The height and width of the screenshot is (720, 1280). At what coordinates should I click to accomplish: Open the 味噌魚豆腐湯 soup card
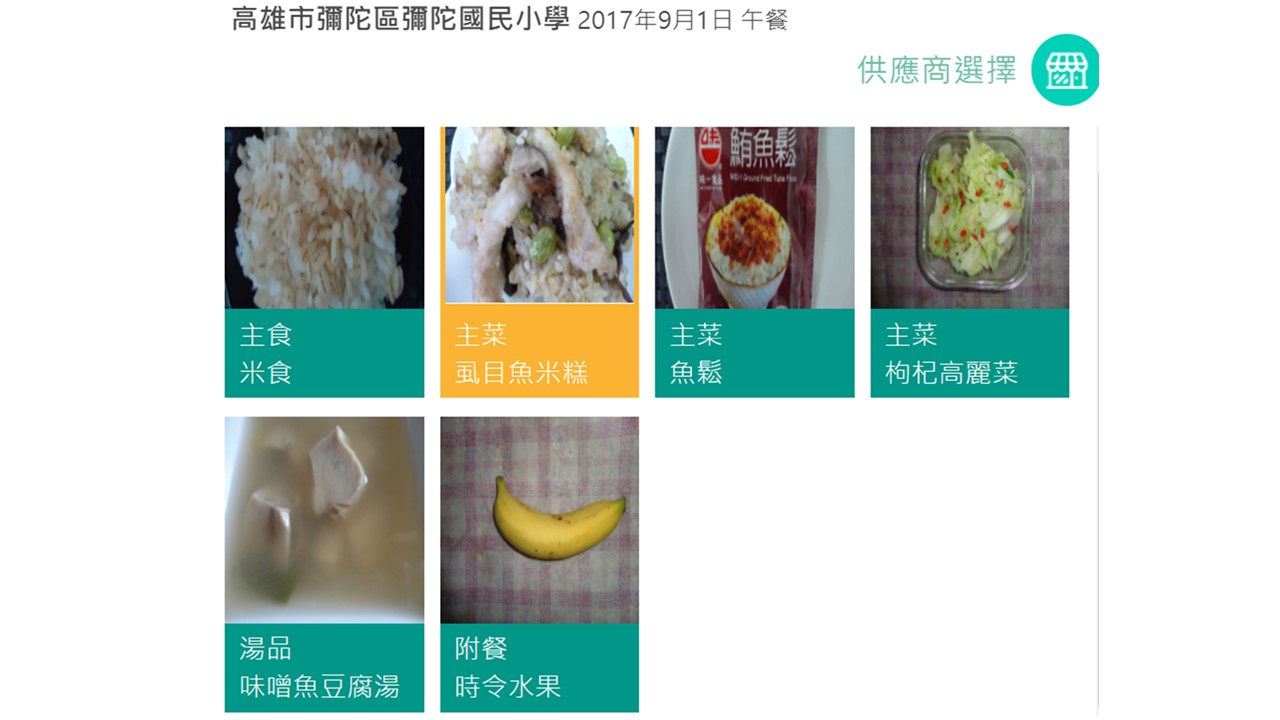click(324, 564)
